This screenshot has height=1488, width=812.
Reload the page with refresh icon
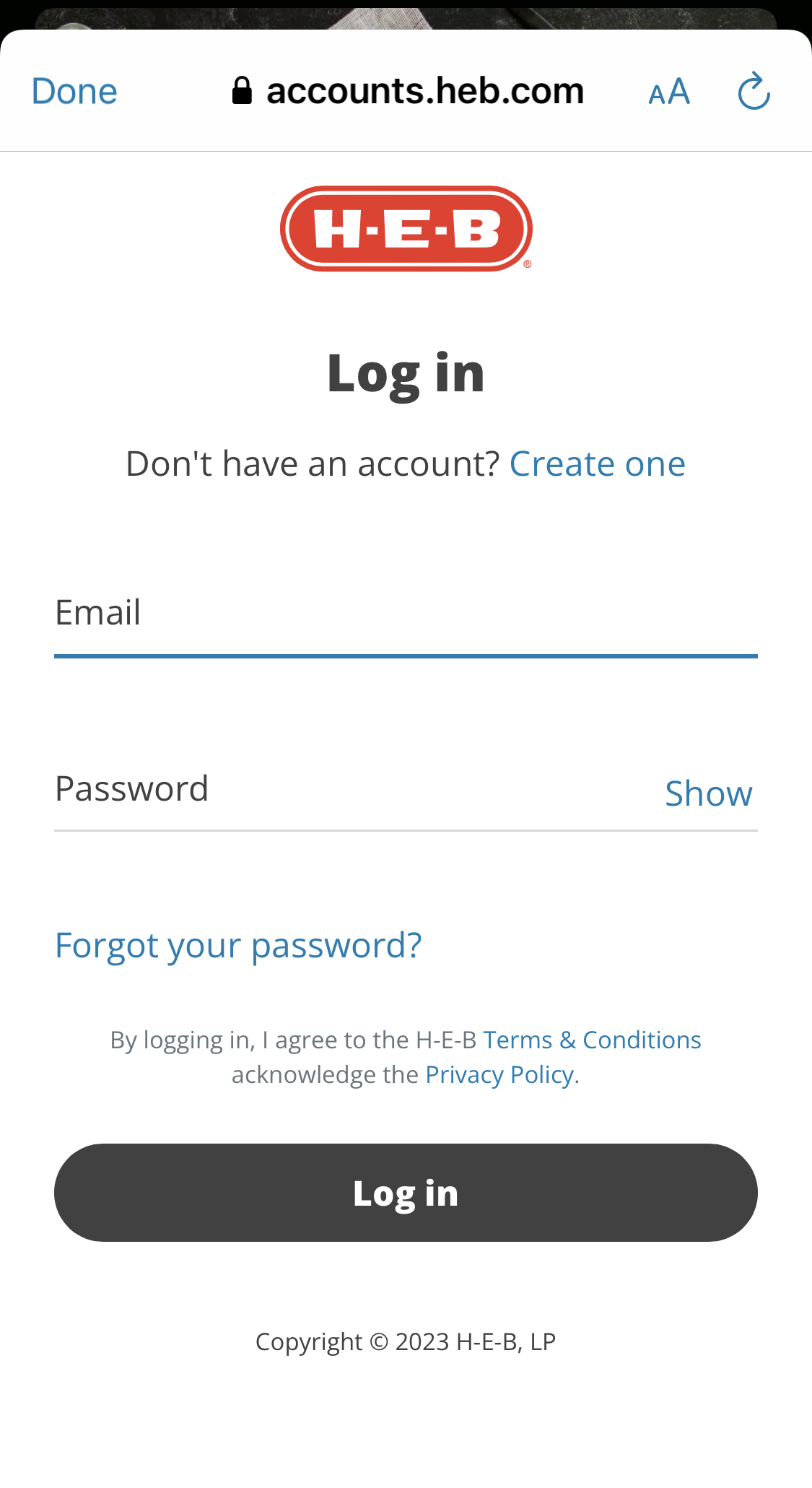pos(754,91)
